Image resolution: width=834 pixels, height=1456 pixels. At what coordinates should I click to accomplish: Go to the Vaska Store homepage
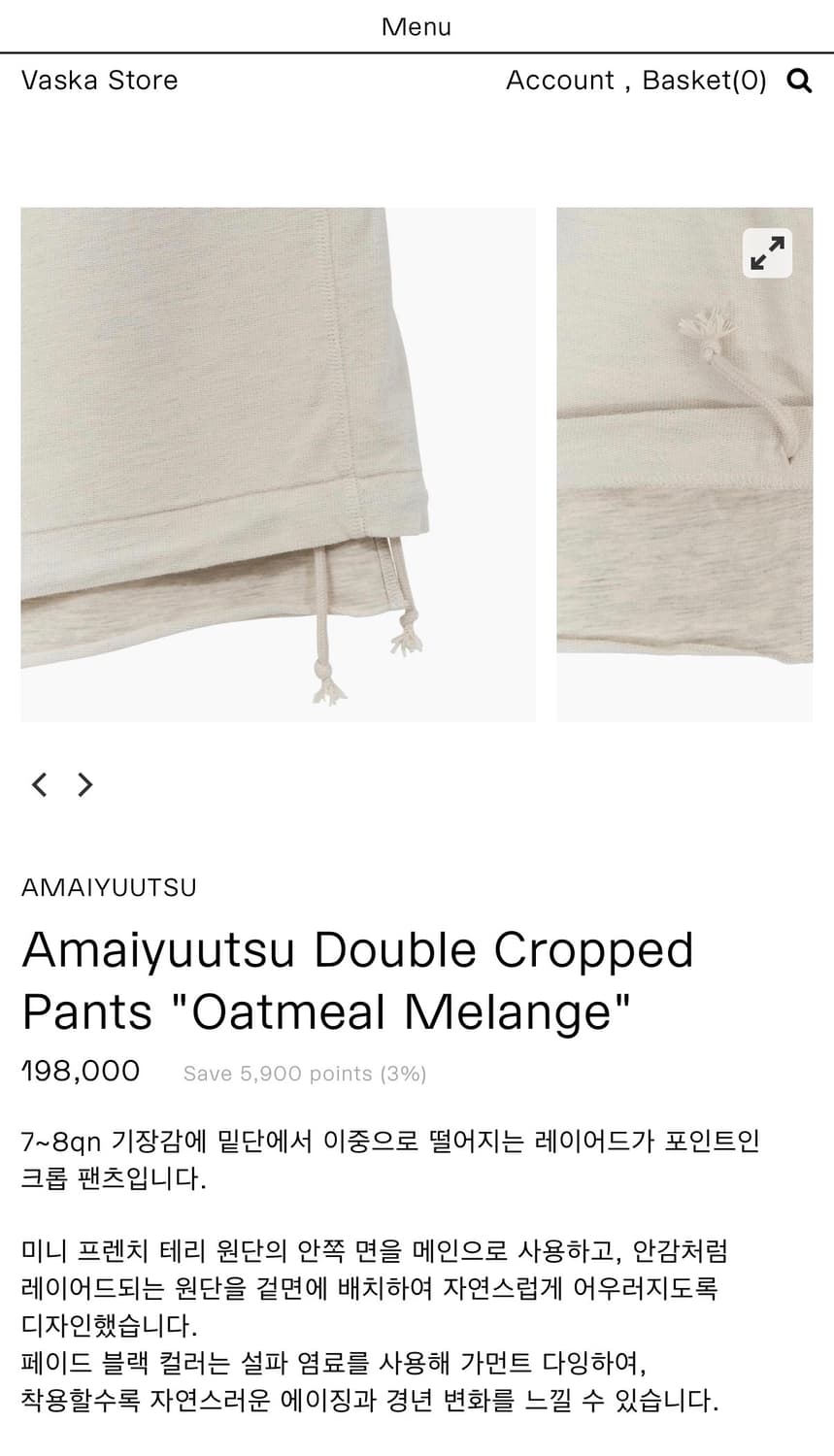[x=99, y=81]
